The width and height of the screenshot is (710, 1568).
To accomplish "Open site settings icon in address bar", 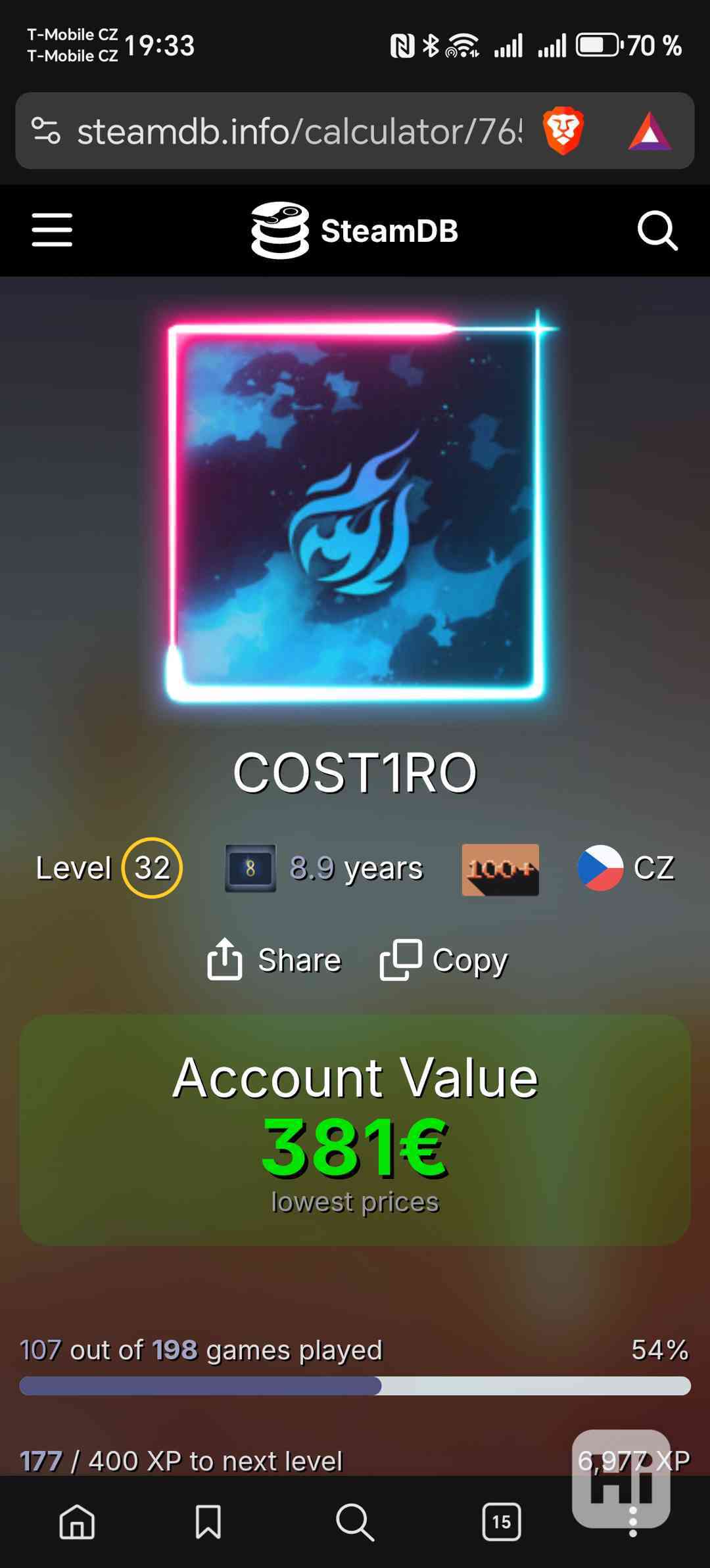I will pyautogui.click(x=46, y=131).
